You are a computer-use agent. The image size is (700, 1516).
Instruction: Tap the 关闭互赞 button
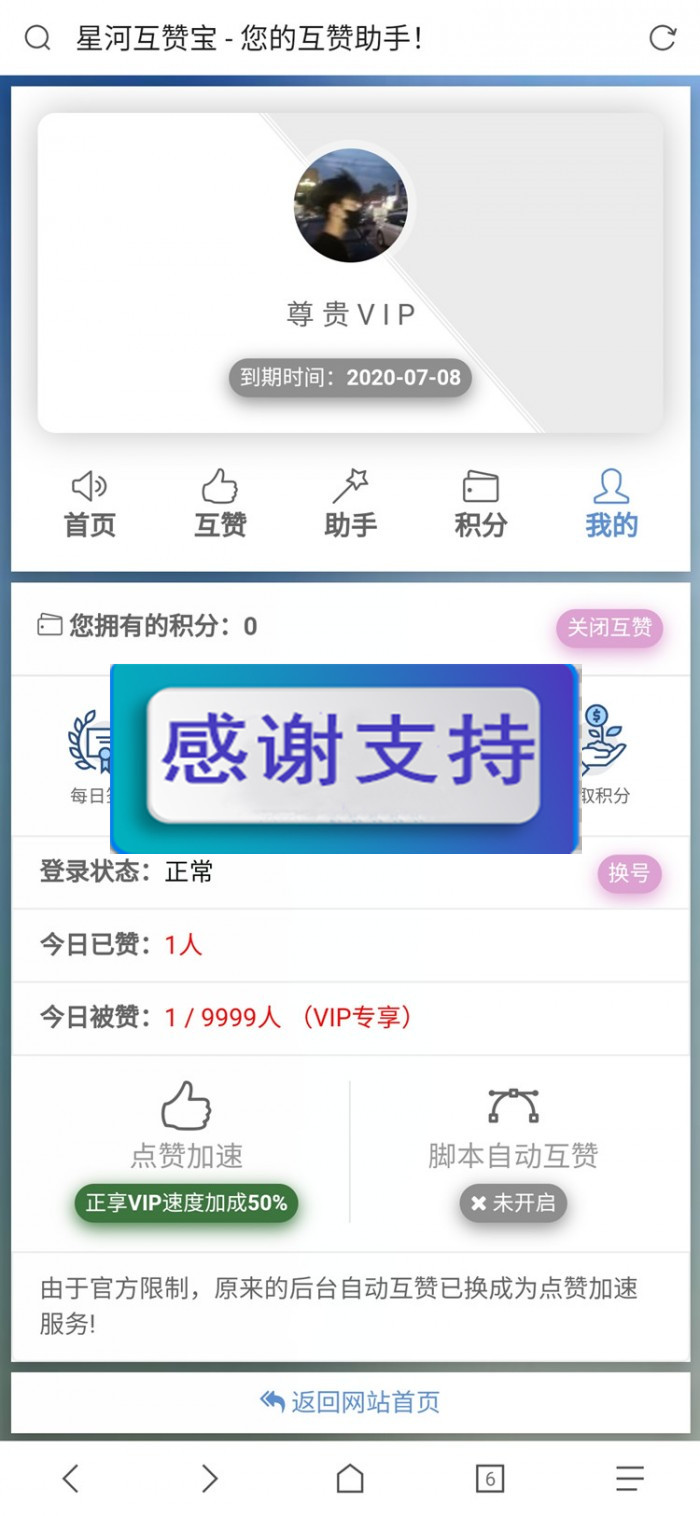point(609,628)
